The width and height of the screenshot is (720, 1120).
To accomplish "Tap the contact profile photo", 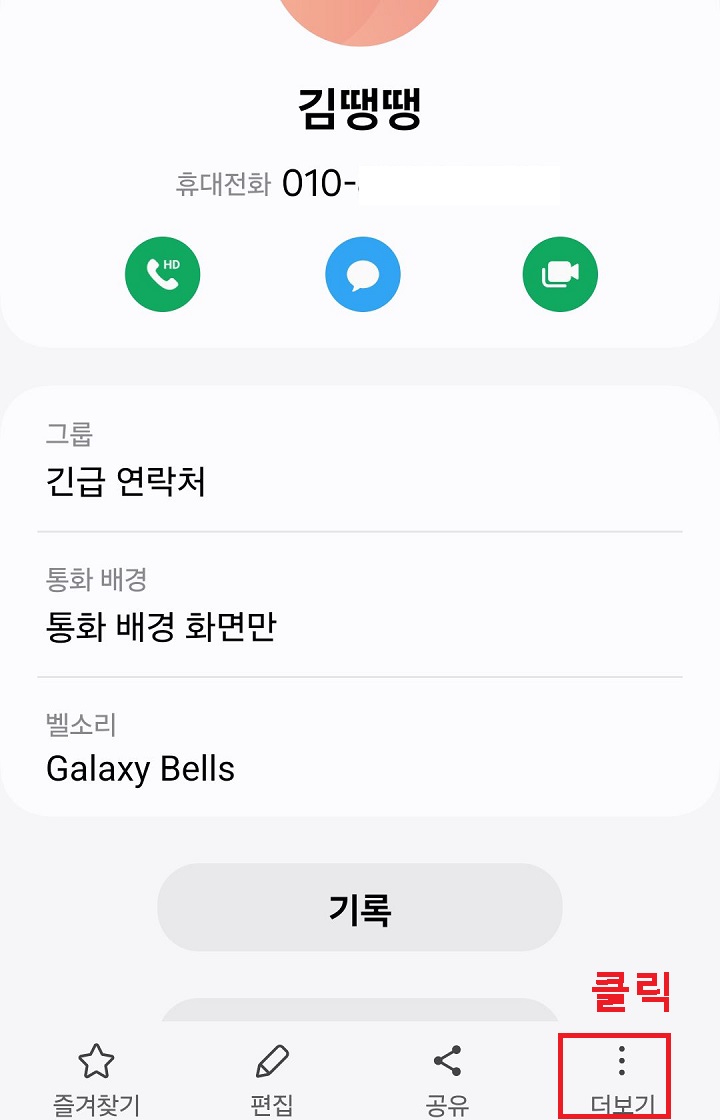I will tap(360, 15).
